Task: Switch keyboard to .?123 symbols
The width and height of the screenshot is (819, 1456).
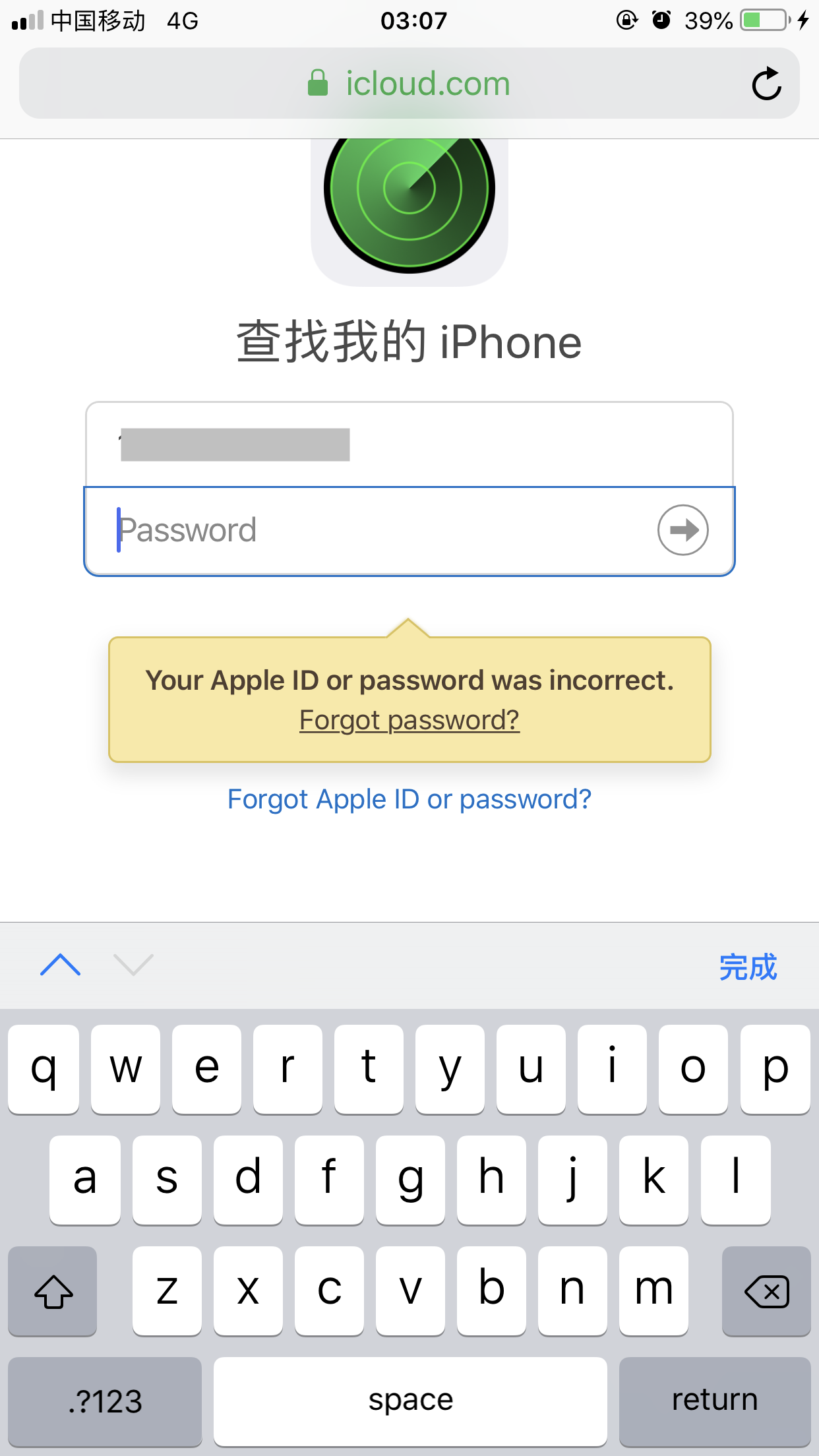Action: (x=105, y=1401)
